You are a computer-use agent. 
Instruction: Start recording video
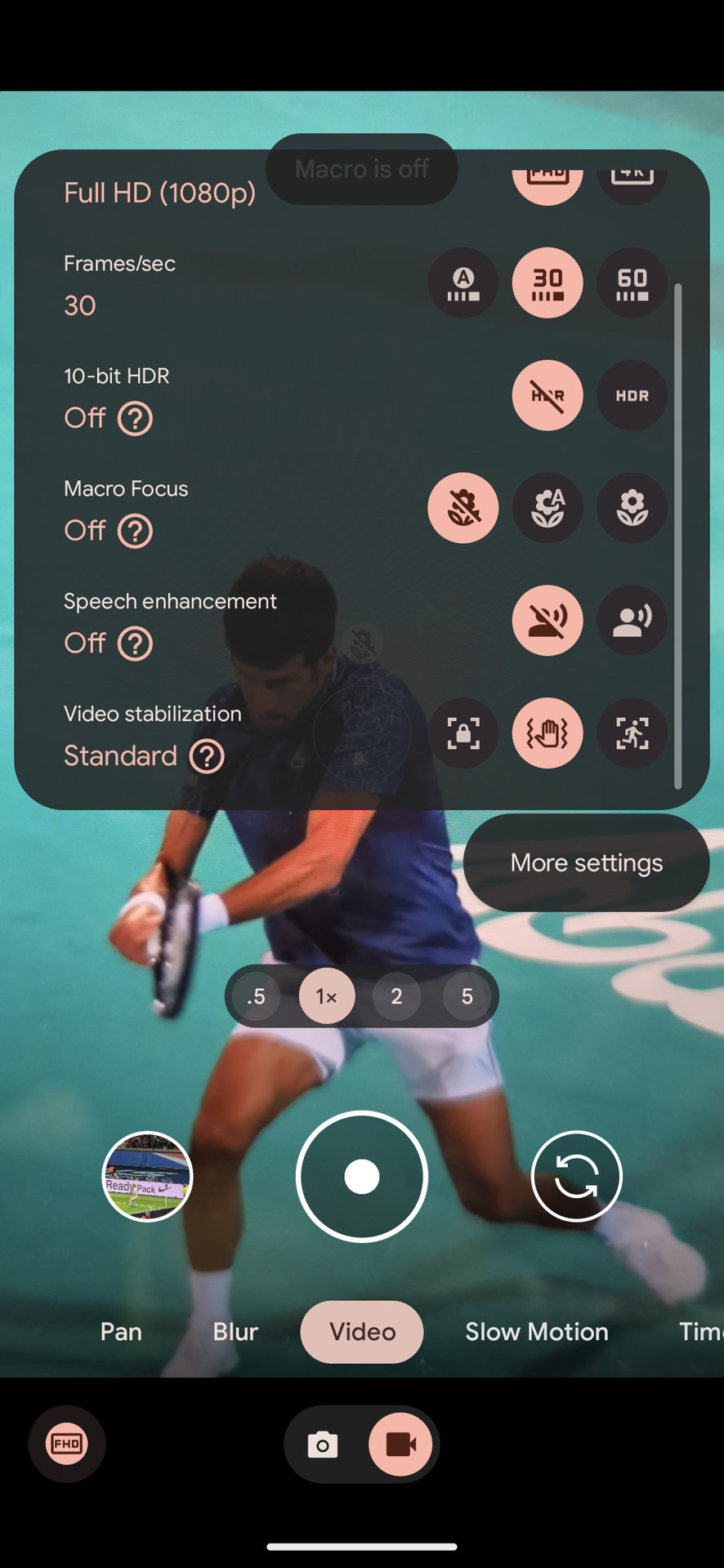click(362, 1177)
